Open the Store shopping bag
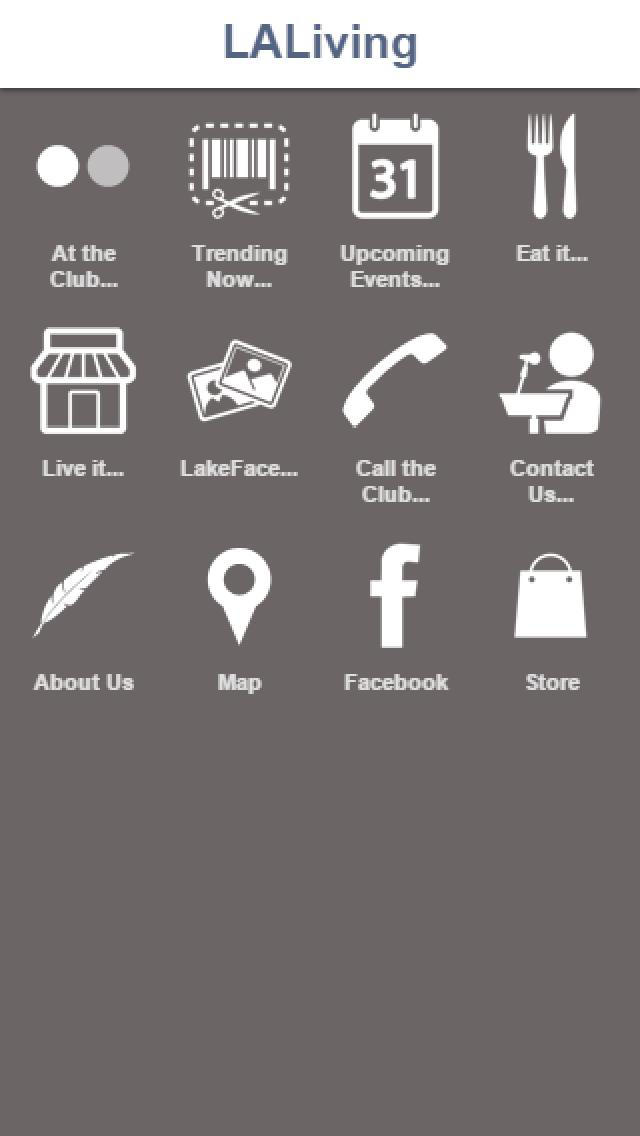The height and width of the screenshot is (1136, 640). 551,596
